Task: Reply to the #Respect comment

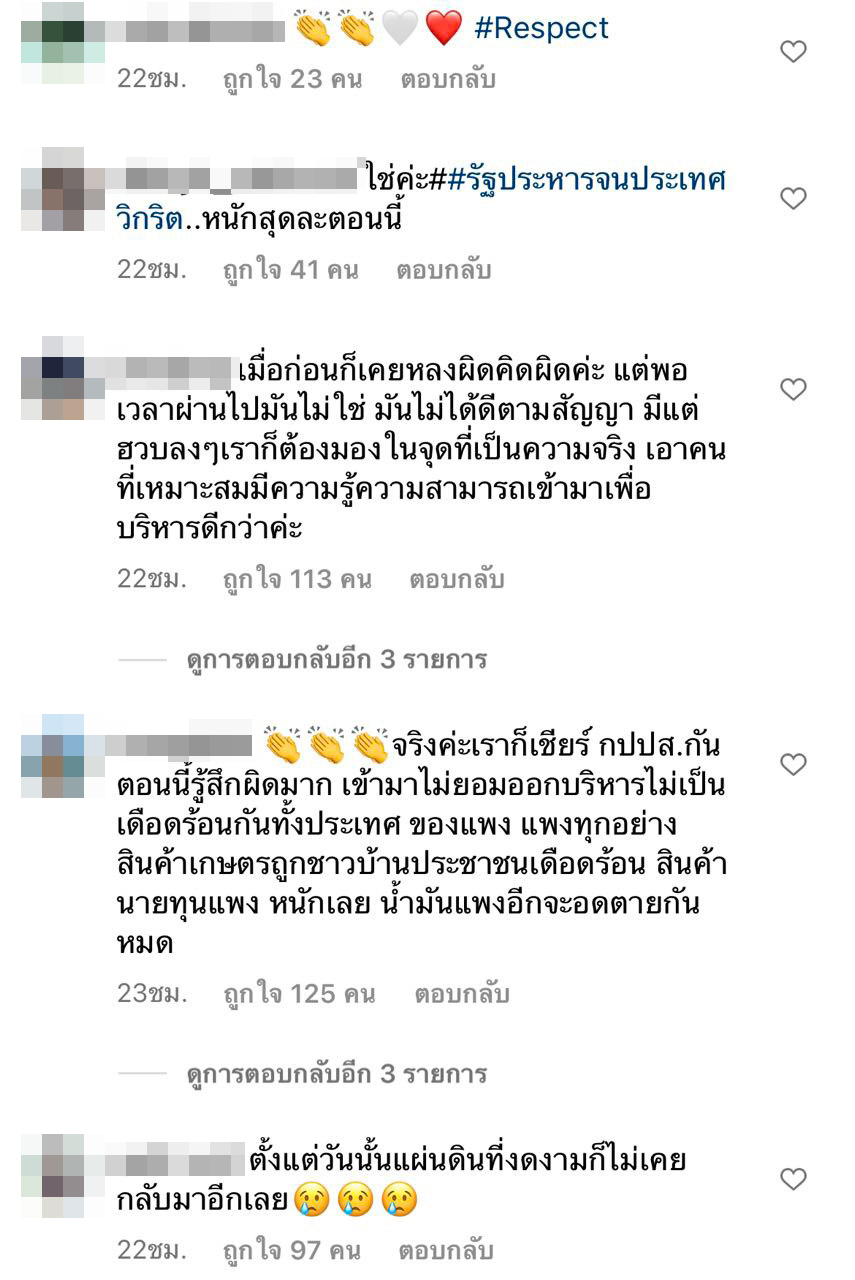Action: (x=447, y=79)
